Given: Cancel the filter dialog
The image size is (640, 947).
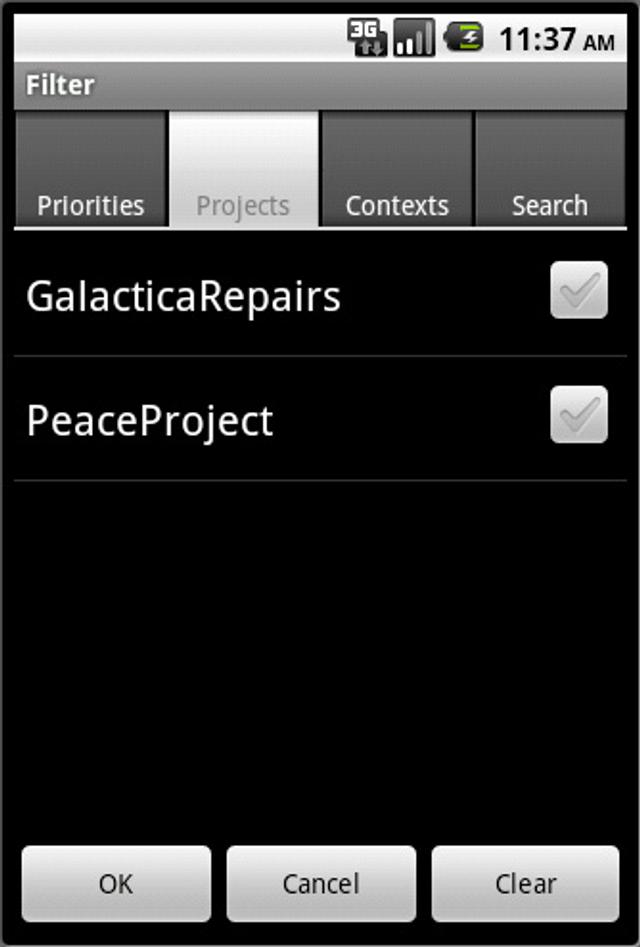Looking at the screenshot, I should tap(321, 884).
